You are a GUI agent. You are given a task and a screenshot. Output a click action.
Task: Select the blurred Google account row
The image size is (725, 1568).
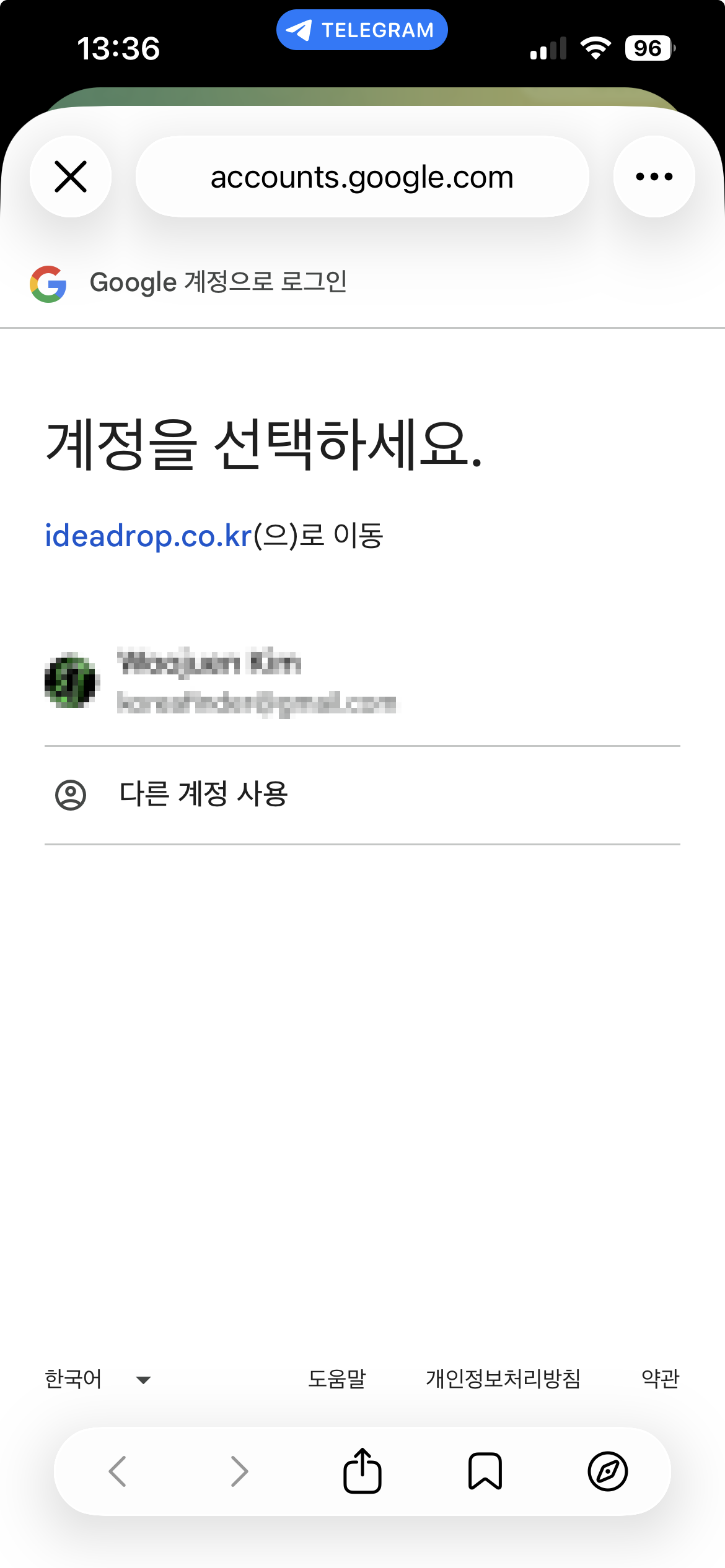tap(362, 682)
